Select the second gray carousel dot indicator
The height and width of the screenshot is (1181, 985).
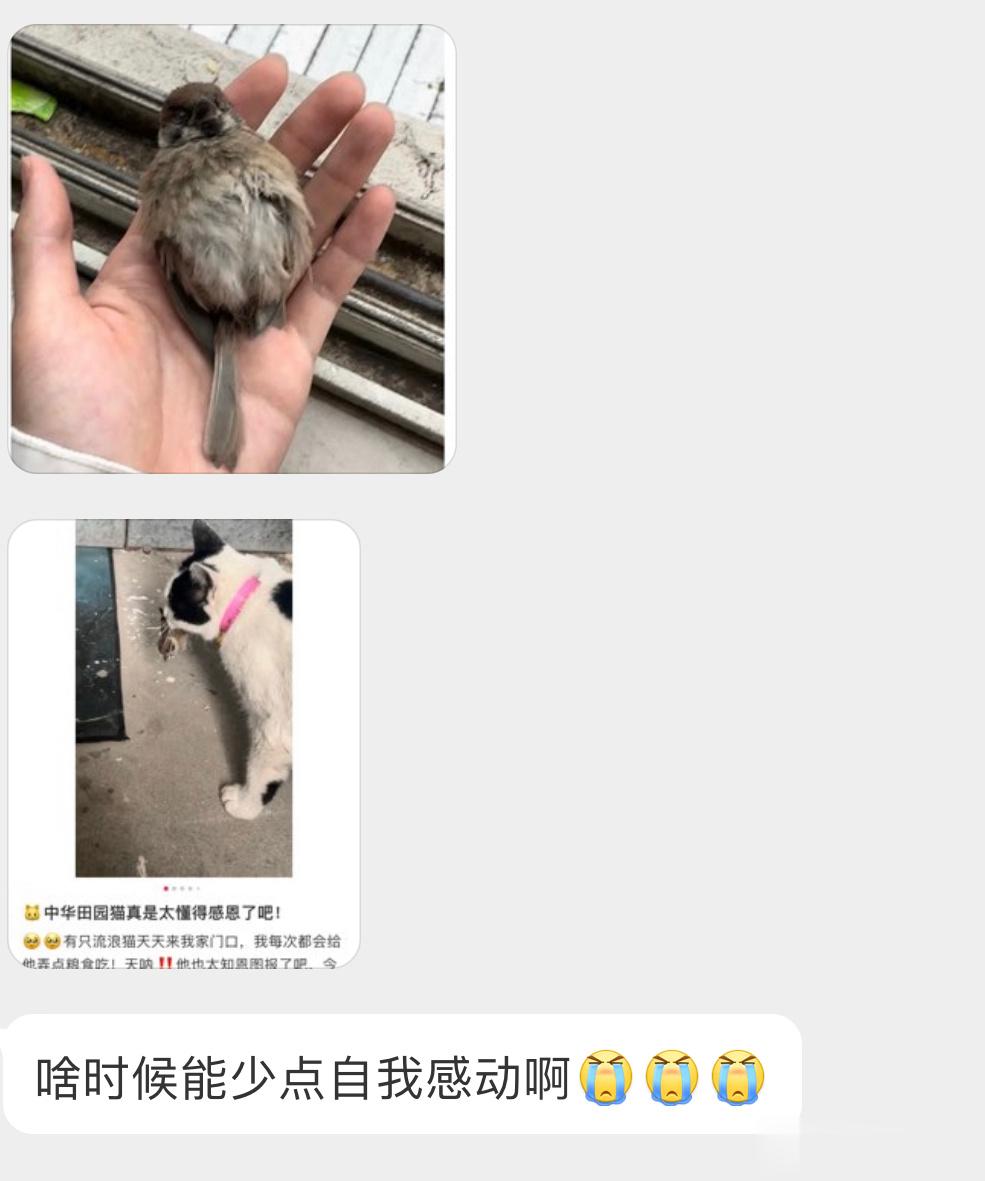pos(173,886)
